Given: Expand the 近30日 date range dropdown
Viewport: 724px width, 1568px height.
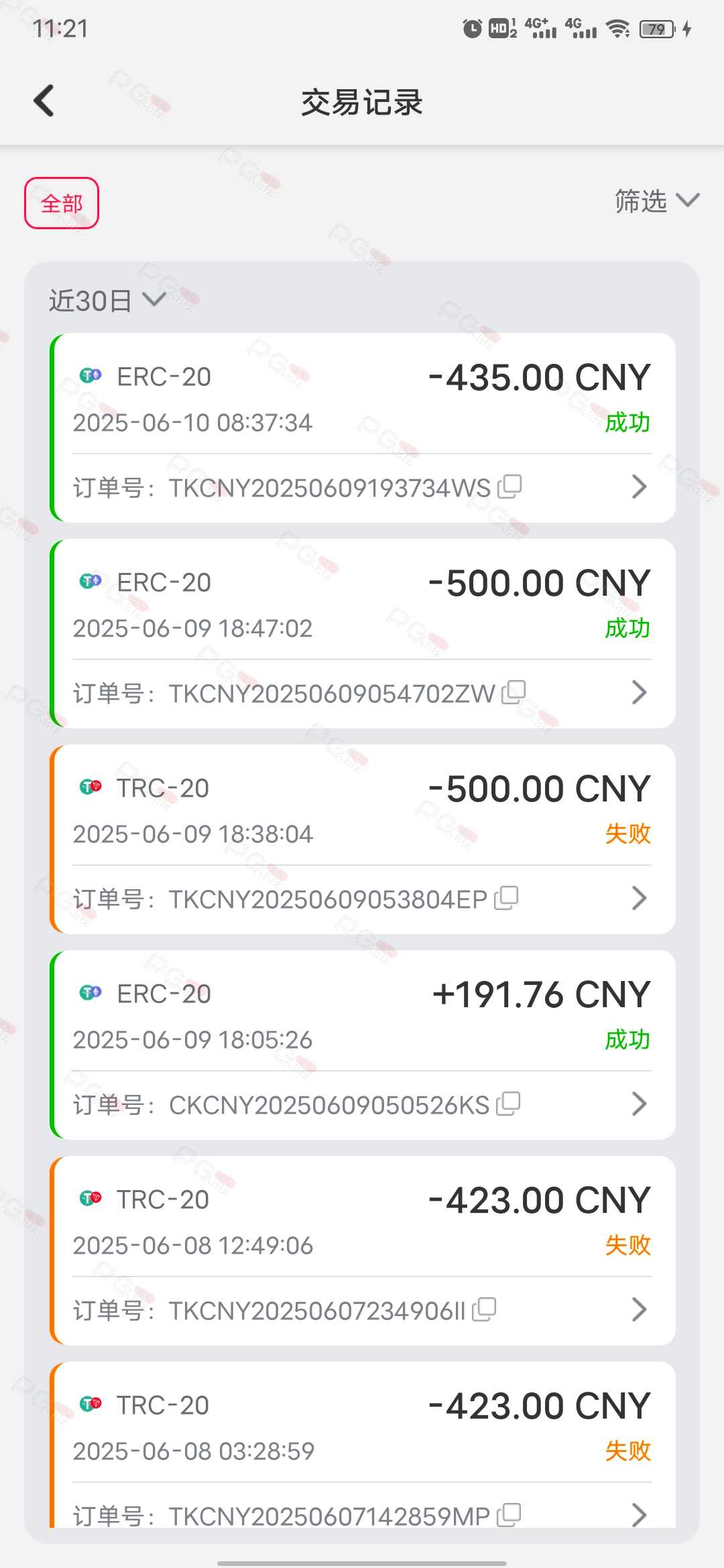Looking at the screenshot, I should (107, 300).
